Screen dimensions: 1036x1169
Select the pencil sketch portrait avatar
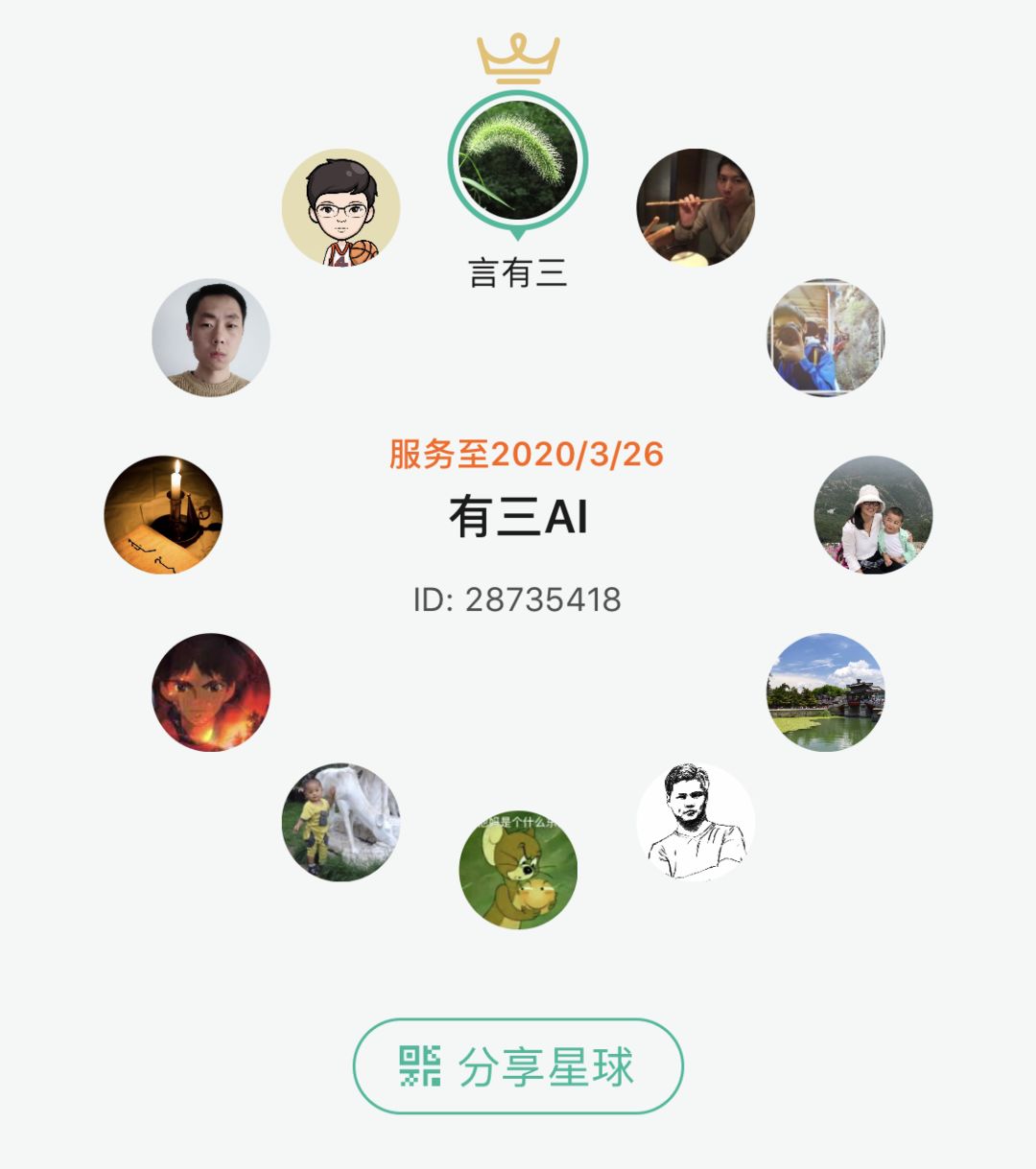[x=695, y=822]
